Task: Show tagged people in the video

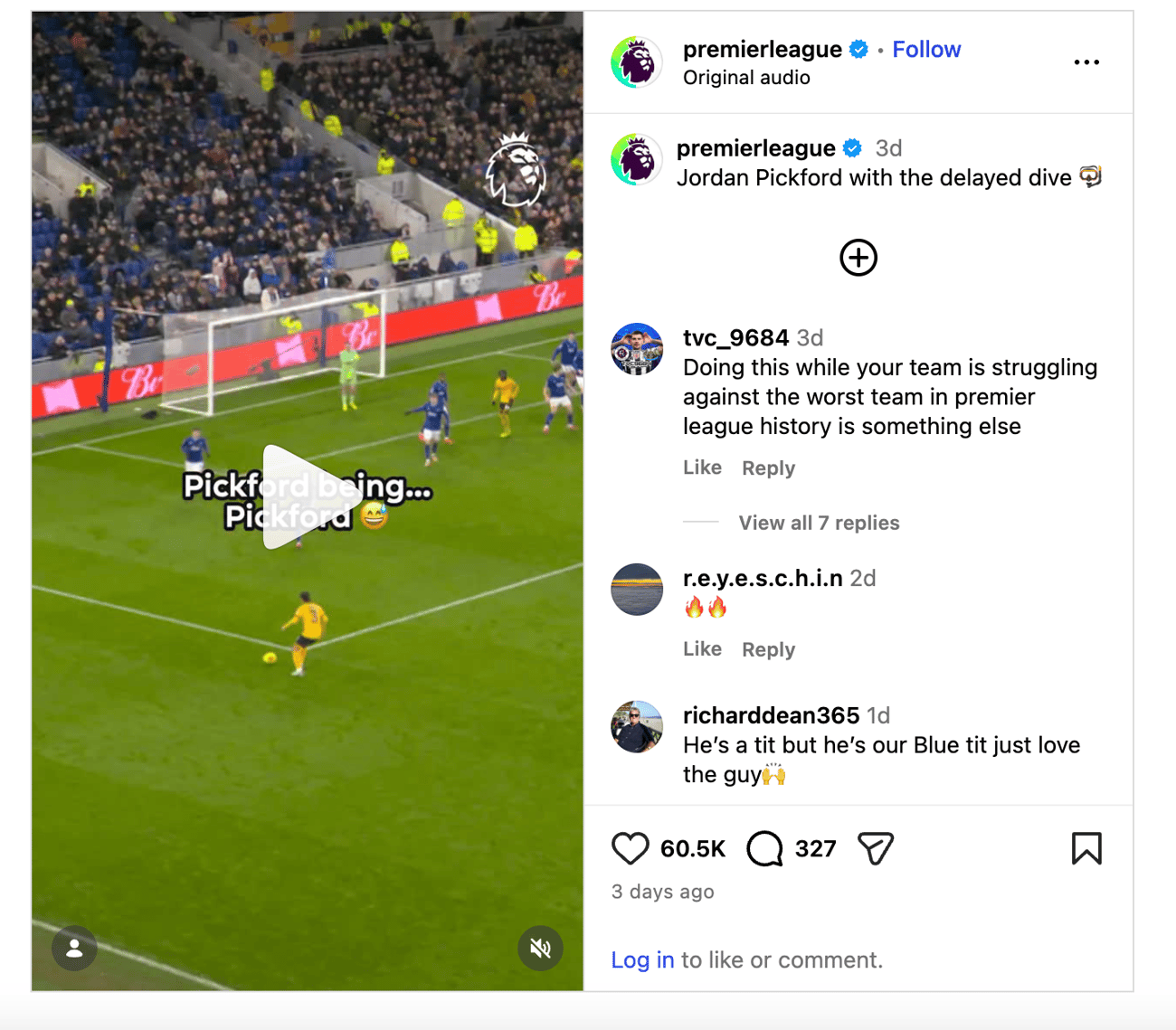Action: tap(74, 948)
